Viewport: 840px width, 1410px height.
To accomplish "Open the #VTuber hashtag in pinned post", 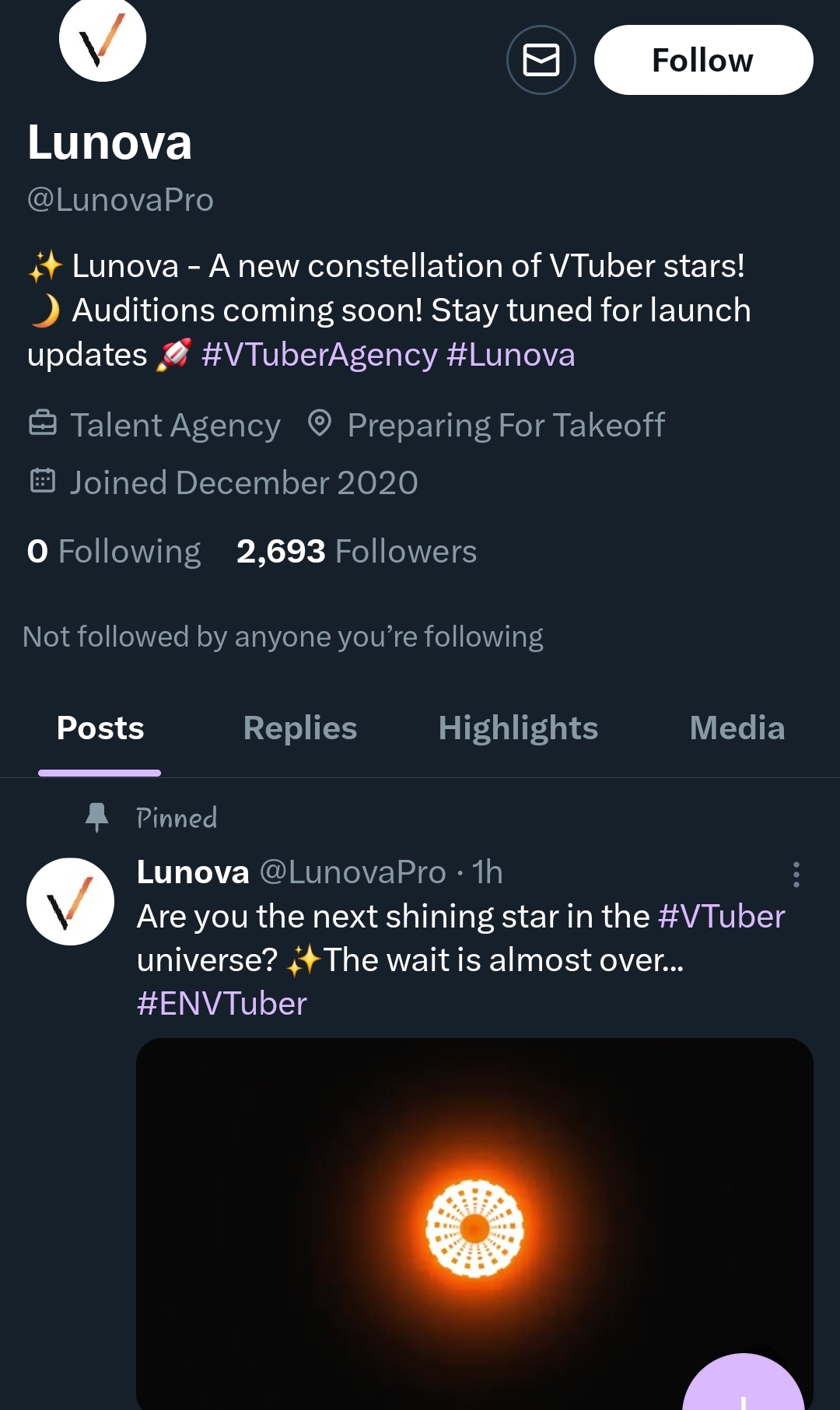I will 721,917.
